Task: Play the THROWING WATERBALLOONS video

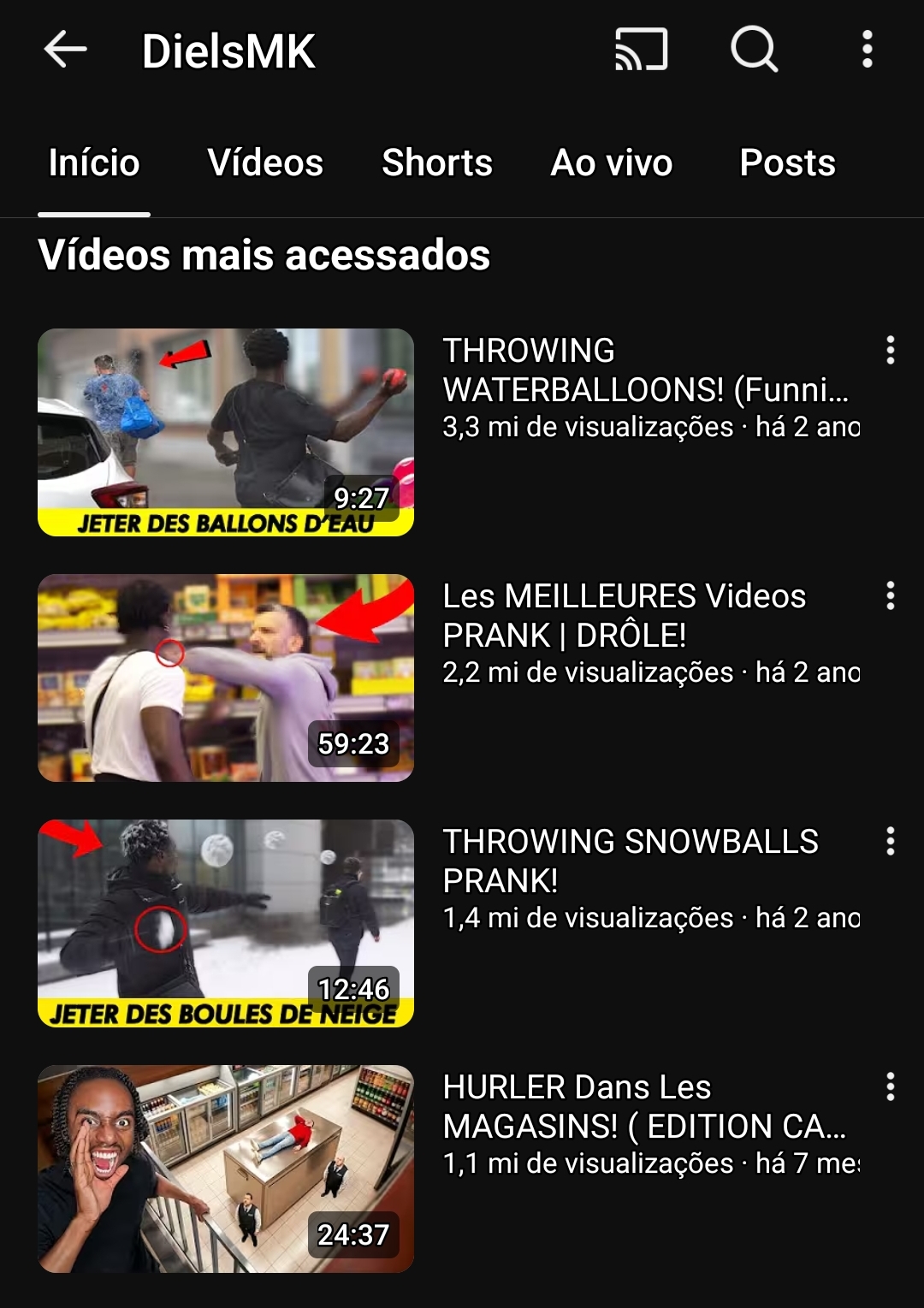Action: pos(226,432)
